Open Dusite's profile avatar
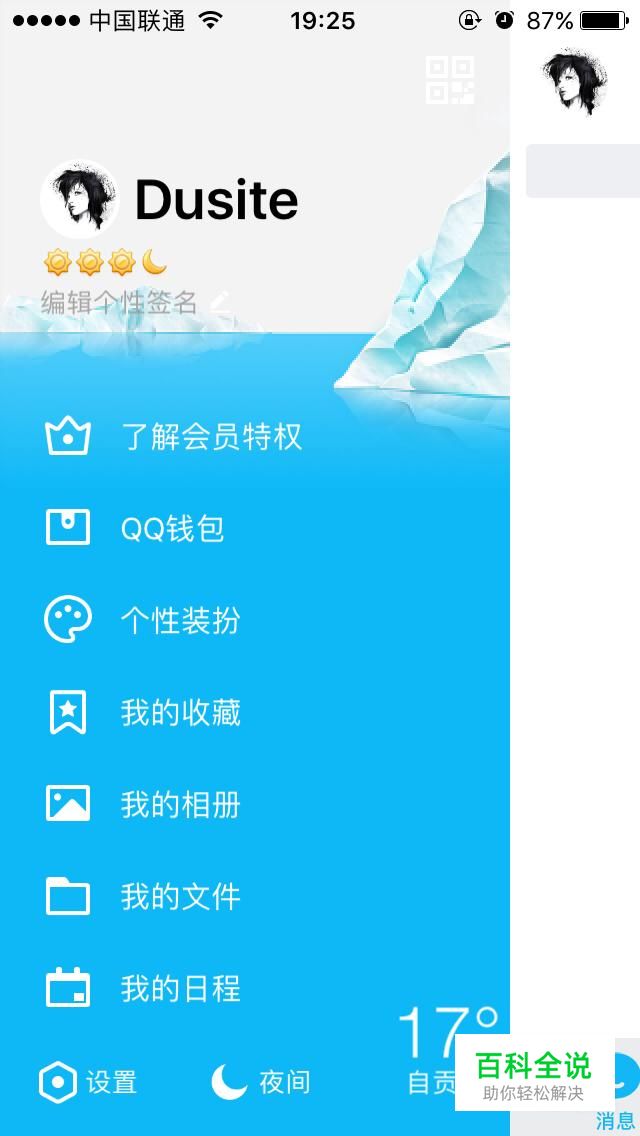 click(79, 199)
